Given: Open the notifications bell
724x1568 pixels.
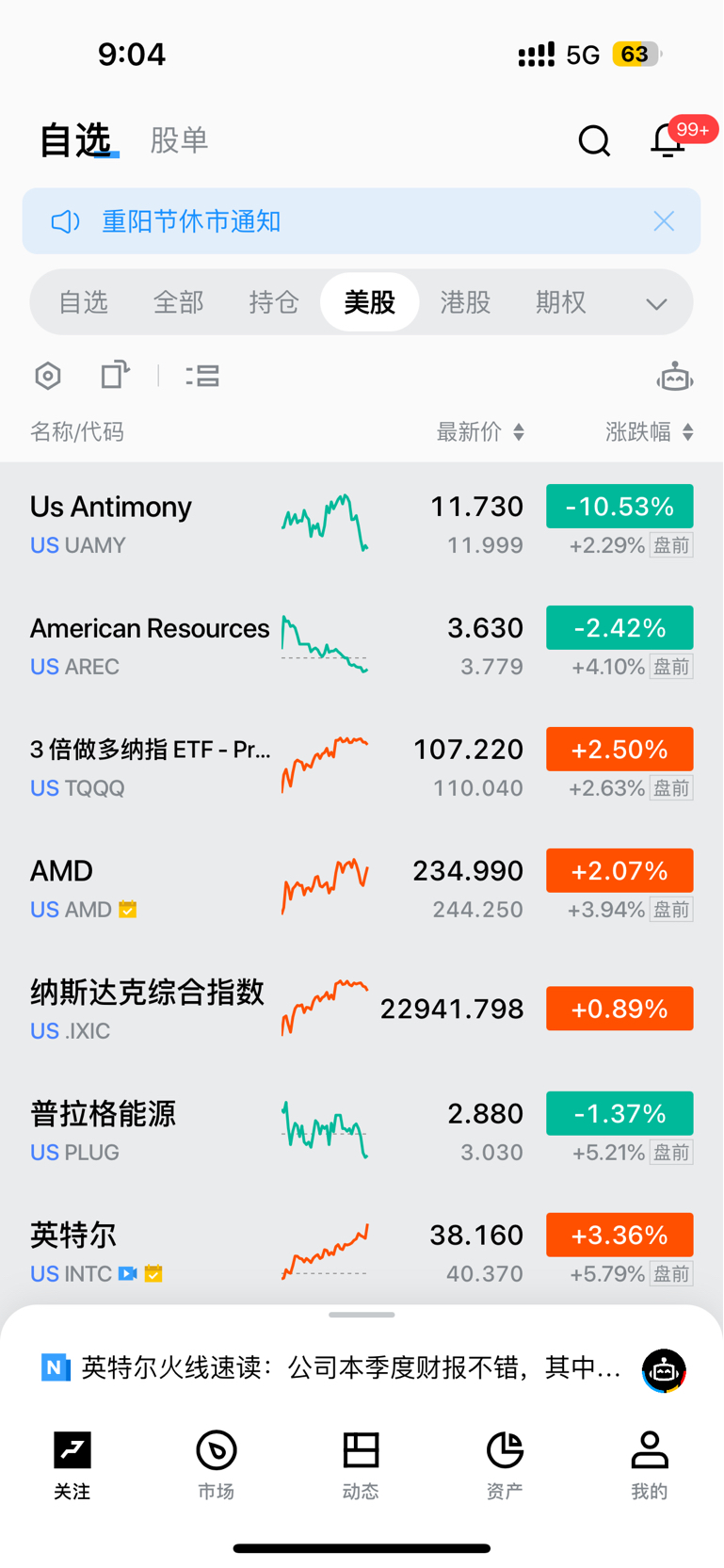Looking at the screenshot, I should (668, 141).
